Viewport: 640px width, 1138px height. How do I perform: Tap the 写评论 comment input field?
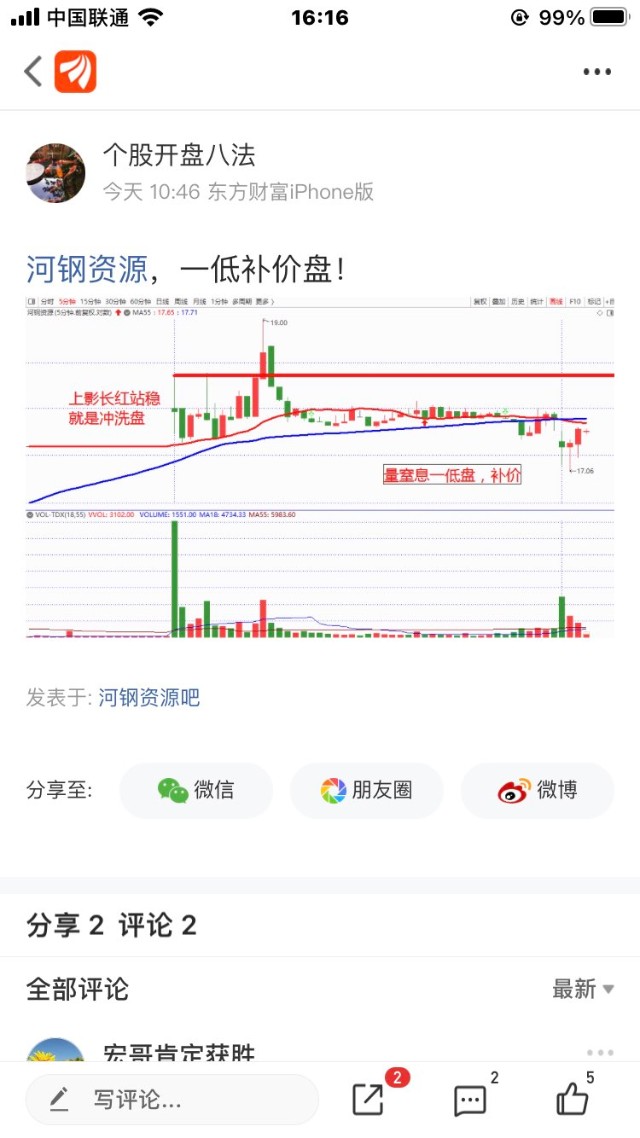click(172, 1100)
